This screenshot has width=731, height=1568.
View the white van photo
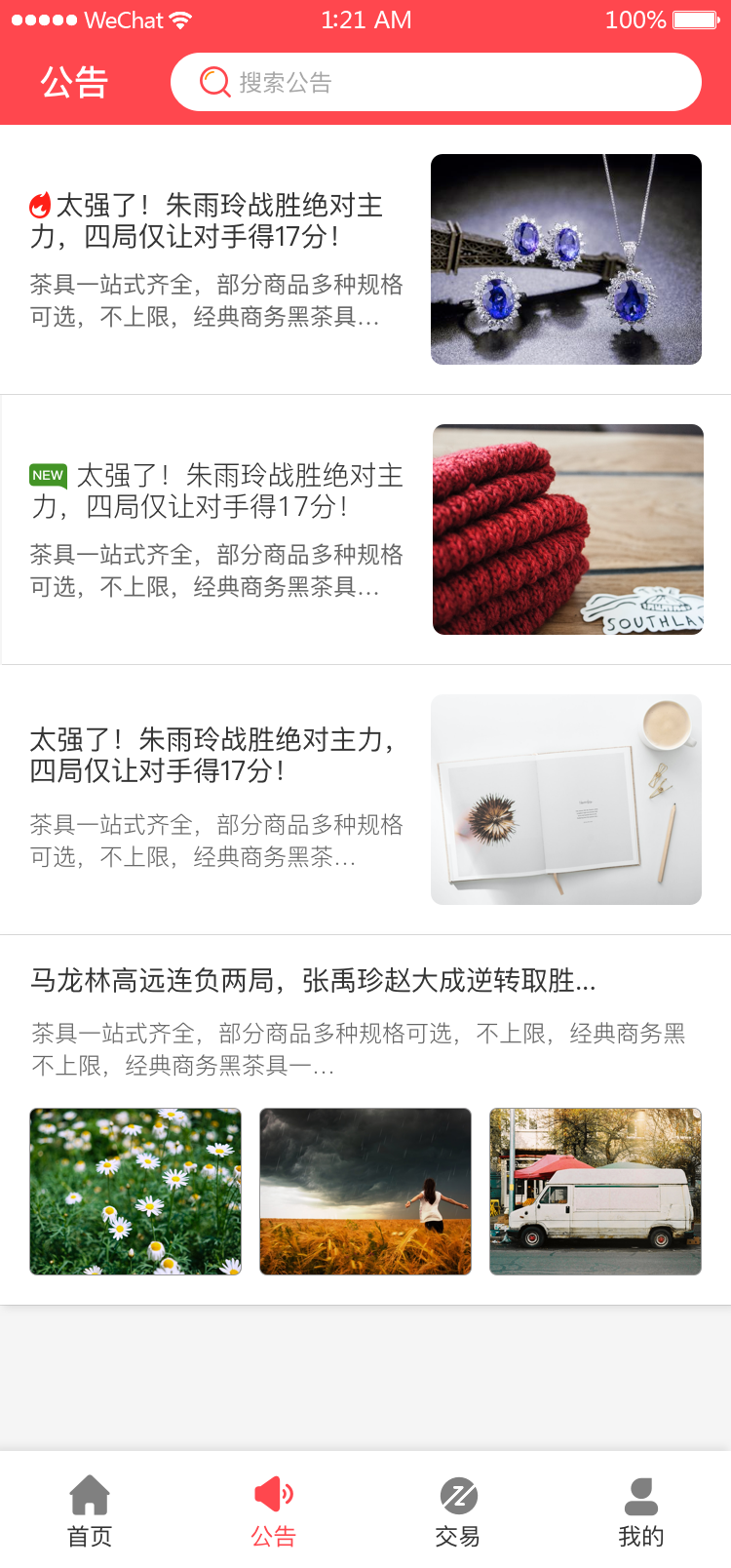pyautogui.click(x=596, y=1192)
